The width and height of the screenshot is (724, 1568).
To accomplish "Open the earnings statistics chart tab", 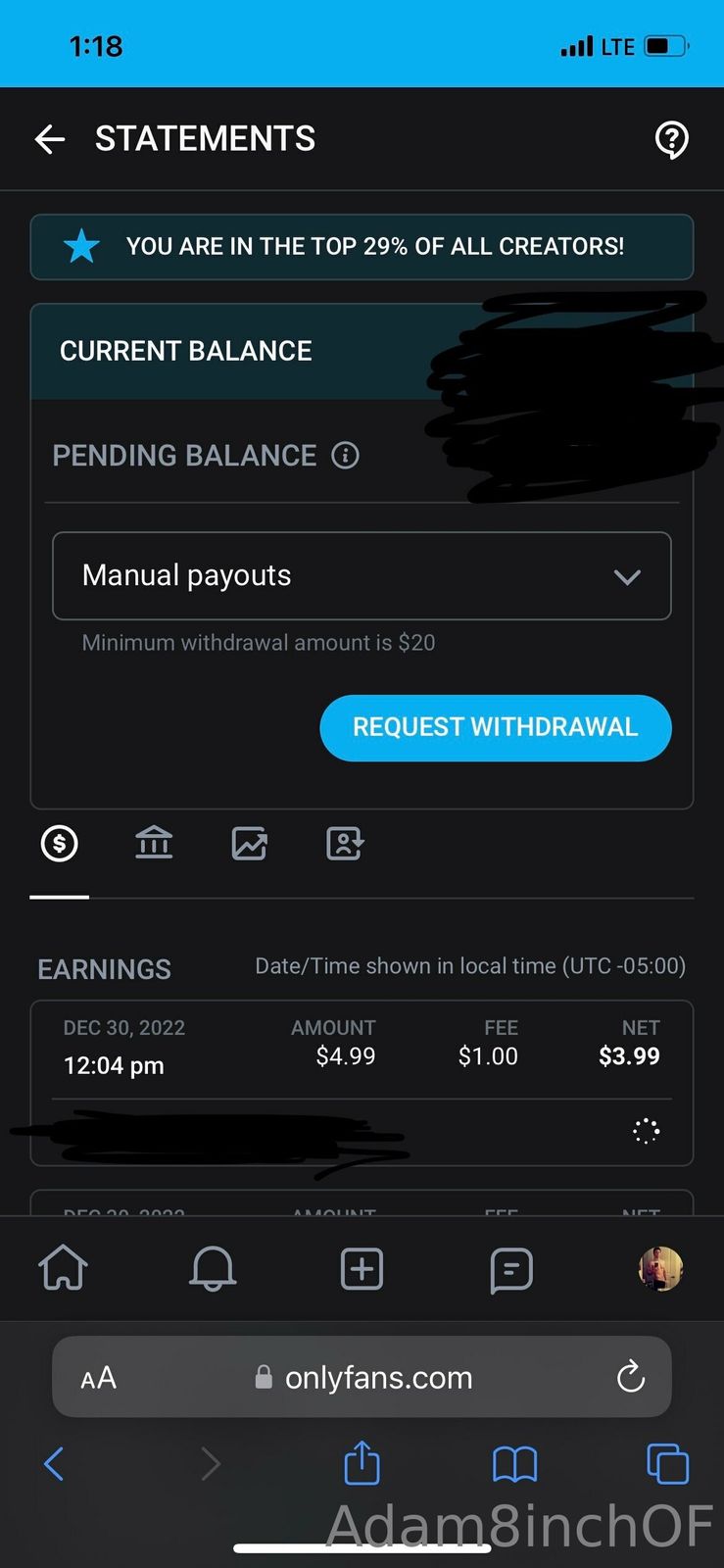I will pos(249,843).
